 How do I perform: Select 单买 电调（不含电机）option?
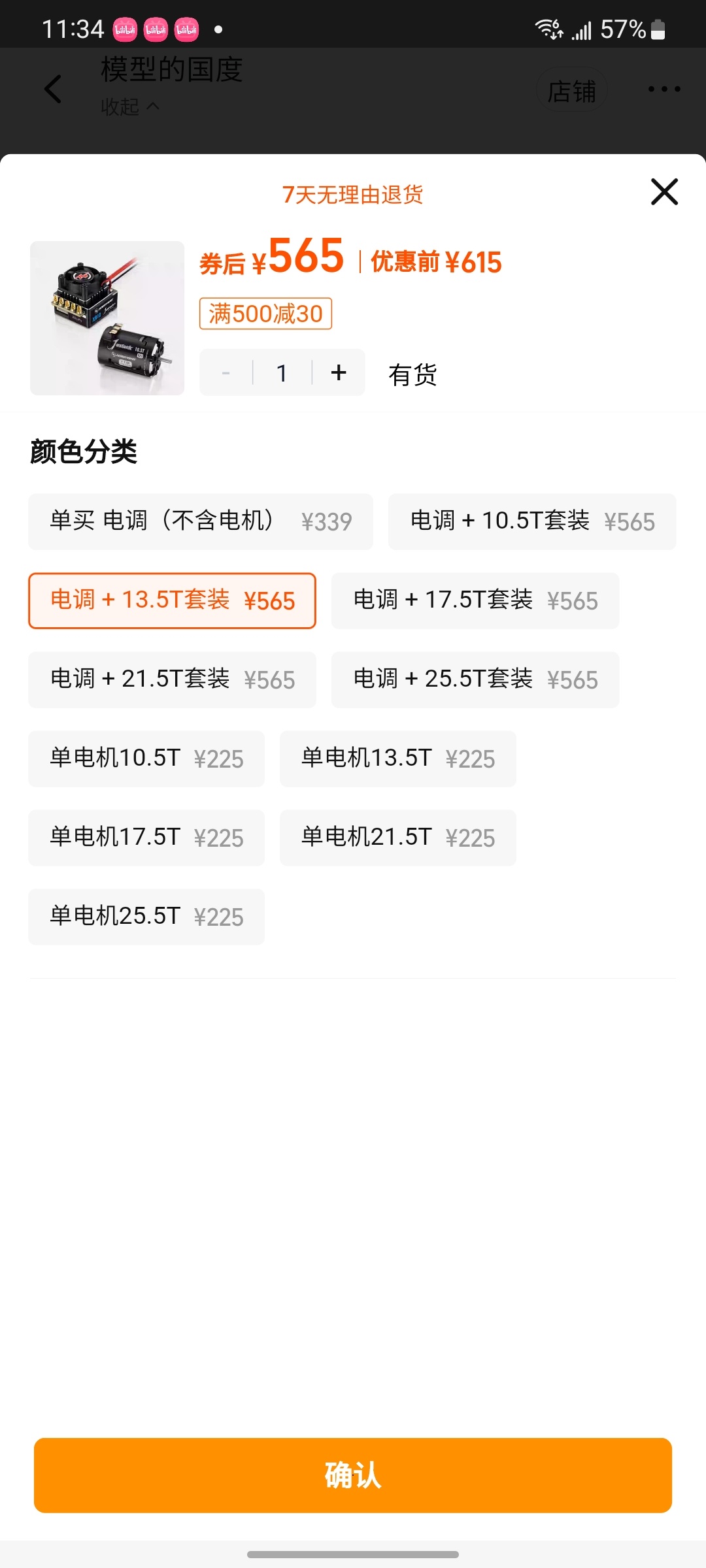tap(200, 521)
